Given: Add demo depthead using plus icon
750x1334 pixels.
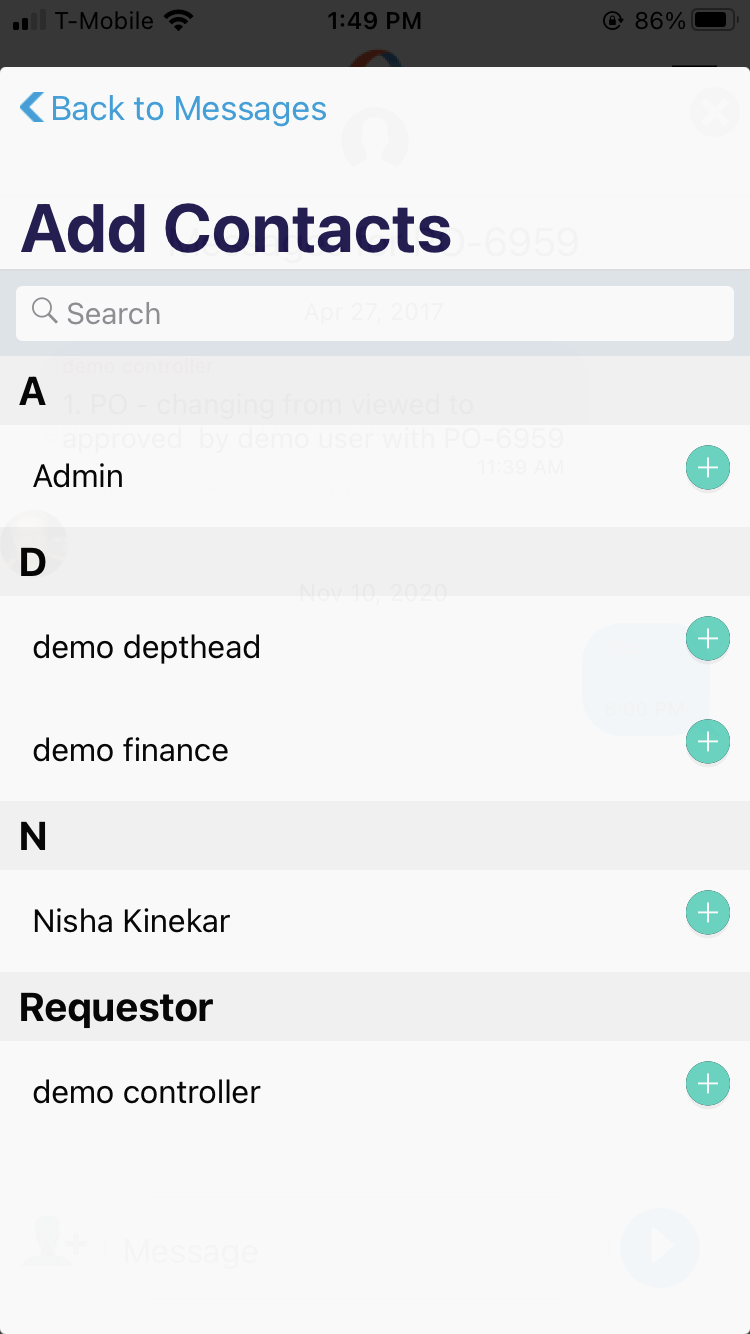Looking at the screenshot, I should (x=707, y=639).
